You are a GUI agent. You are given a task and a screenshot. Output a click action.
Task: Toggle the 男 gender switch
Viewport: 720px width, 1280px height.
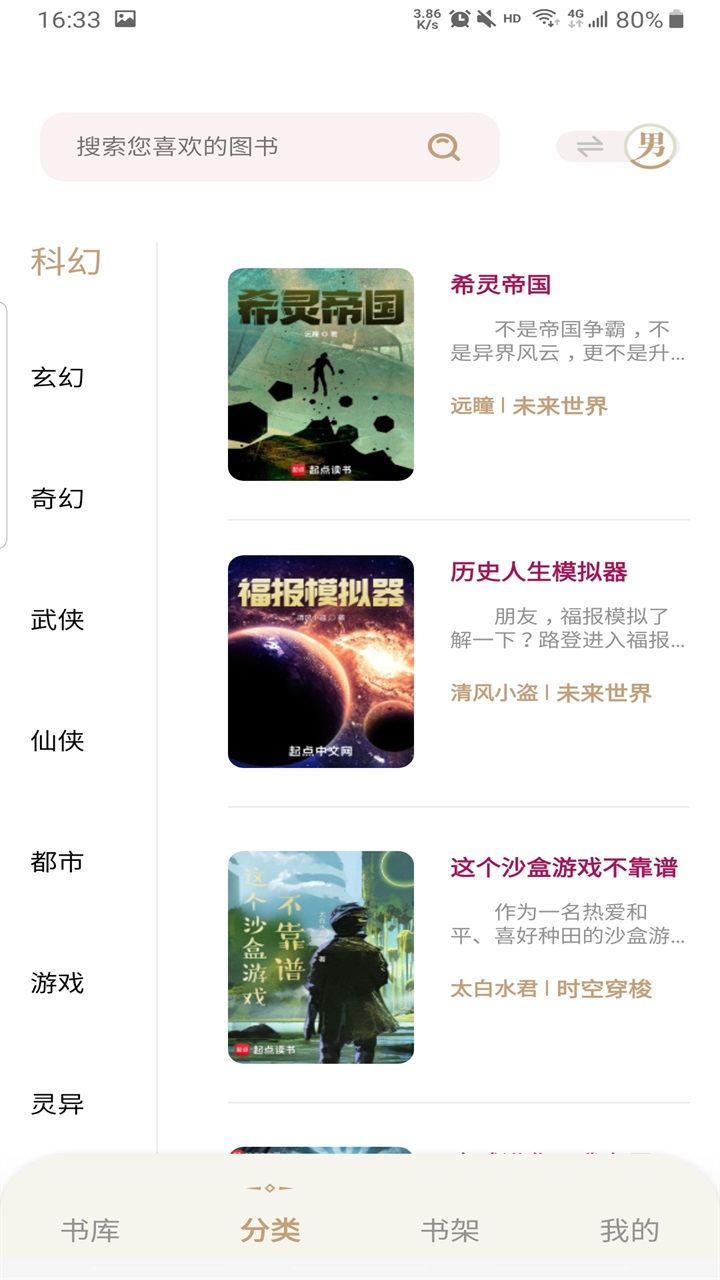pos(649,146)
